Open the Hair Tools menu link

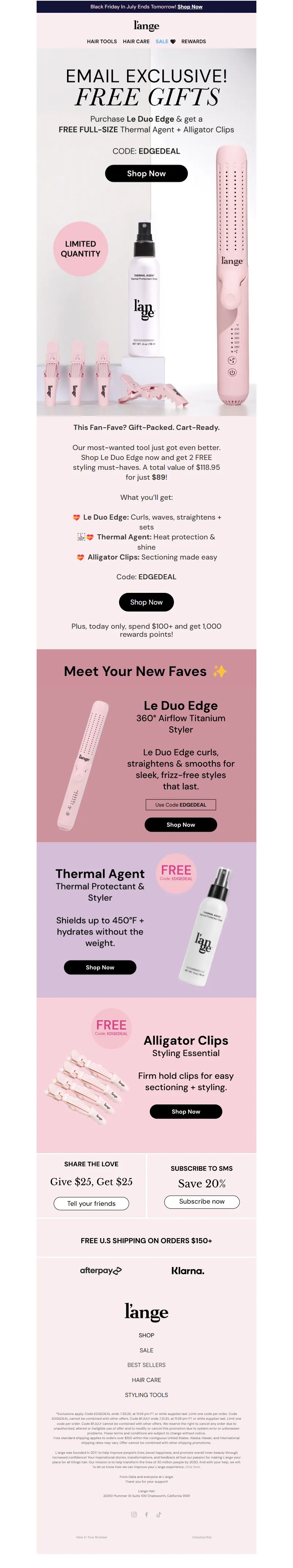click(x=102, y=41)
